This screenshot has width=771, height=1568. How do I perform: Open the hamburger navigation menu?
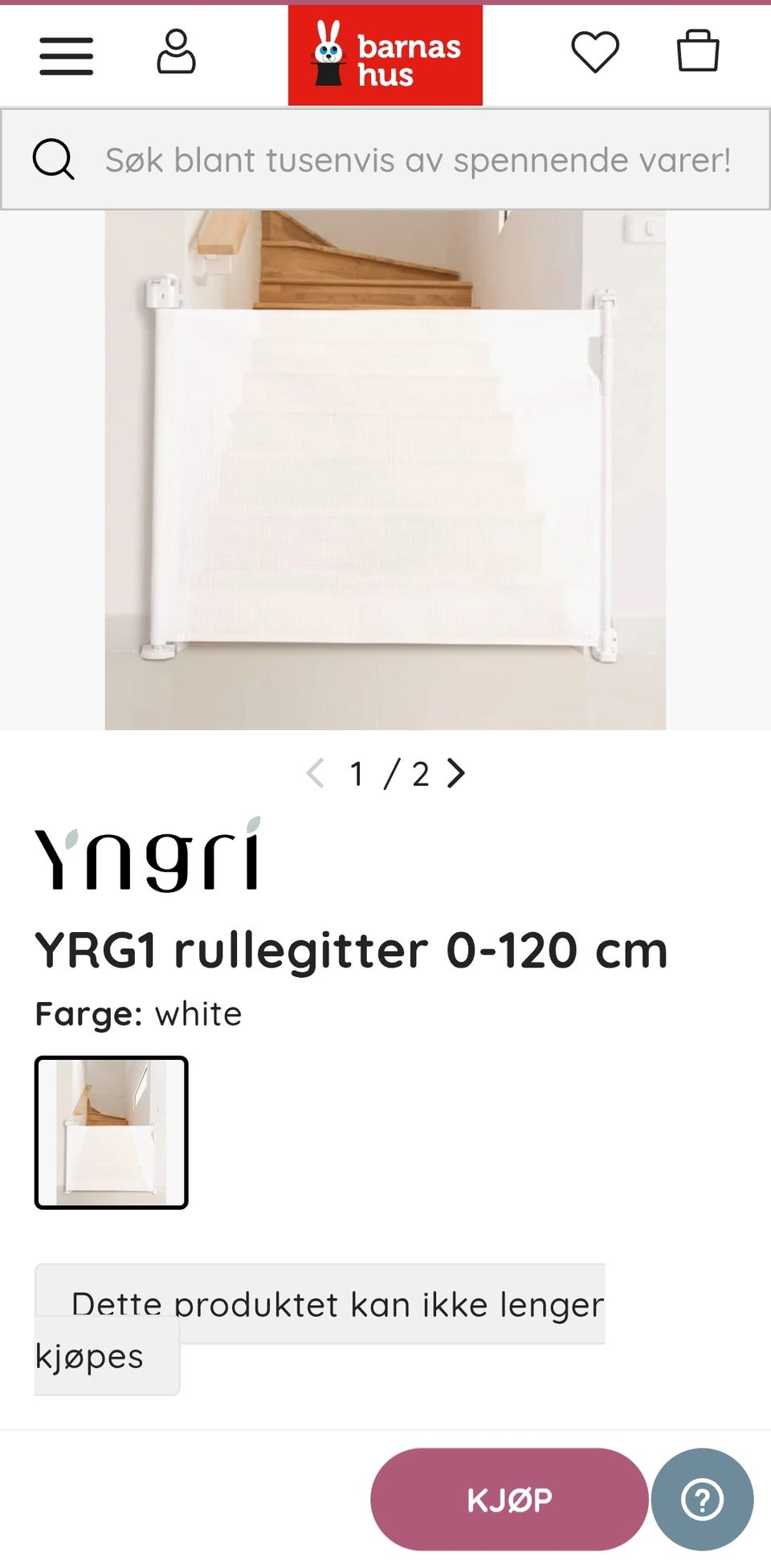66,56
